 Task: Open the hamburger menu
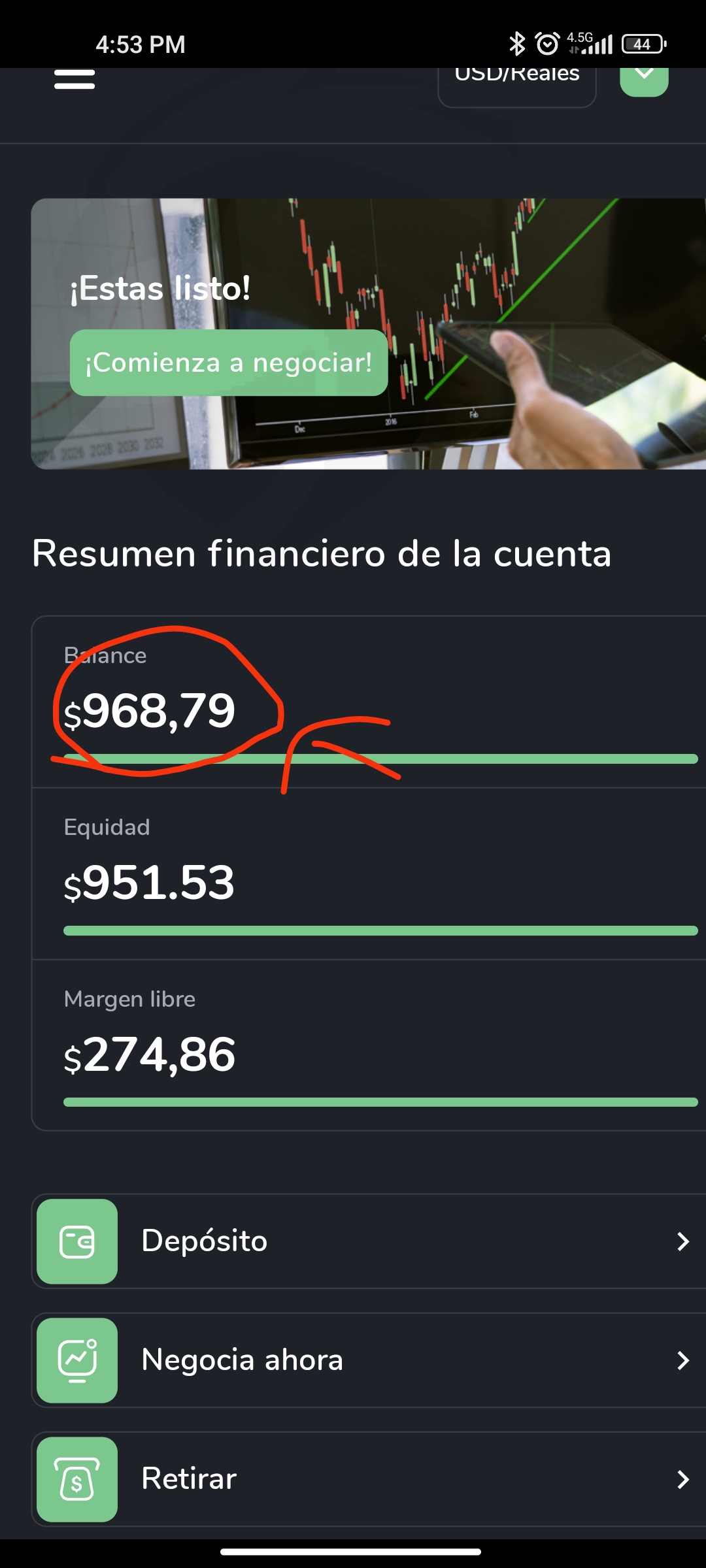point(75,79)
